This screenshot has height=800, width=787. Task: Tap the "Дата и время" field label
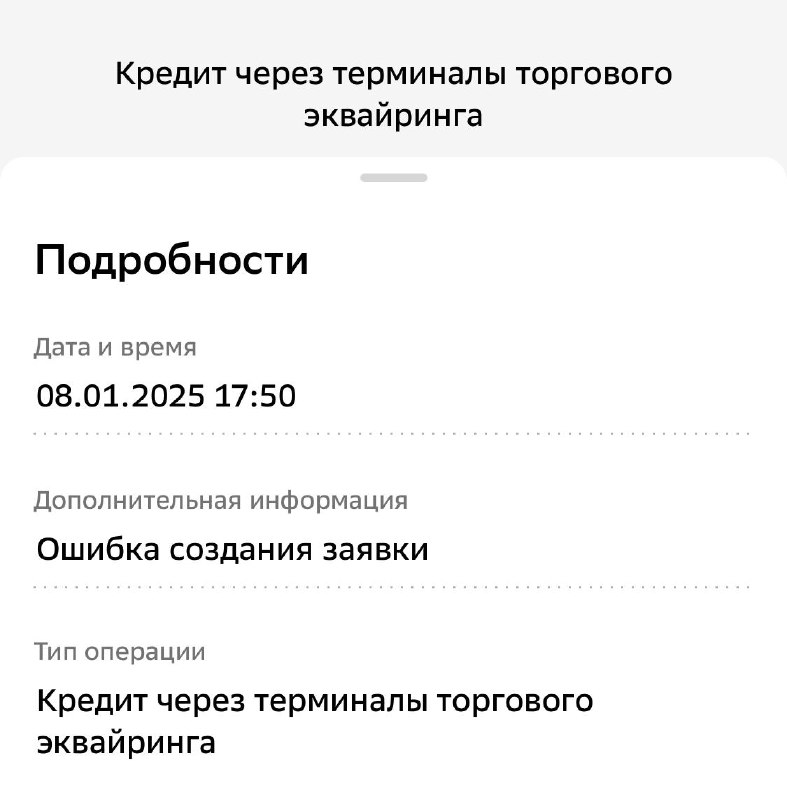click(115, 347)
